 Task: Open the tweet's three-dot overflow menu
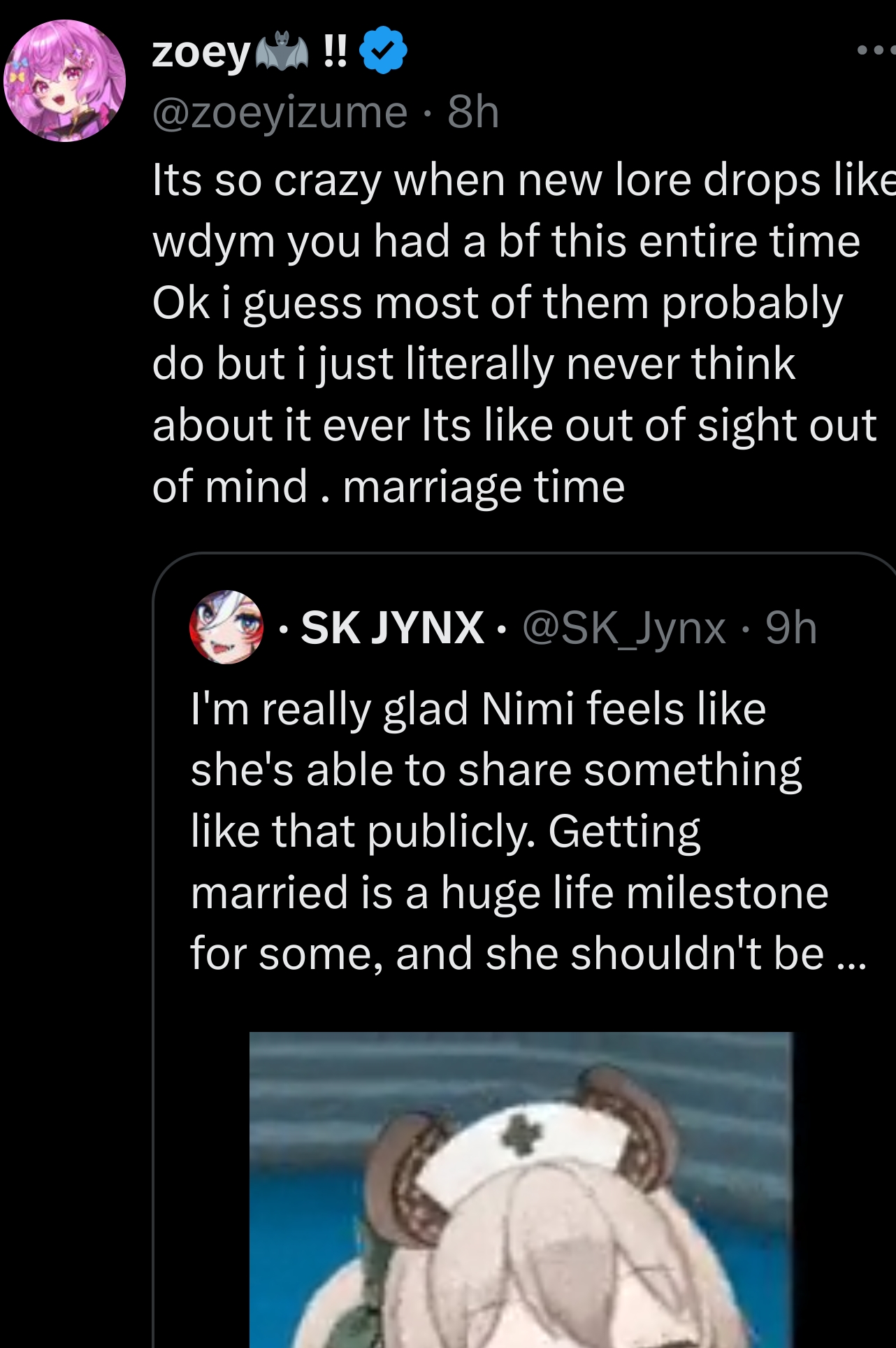tap(875, 50)
